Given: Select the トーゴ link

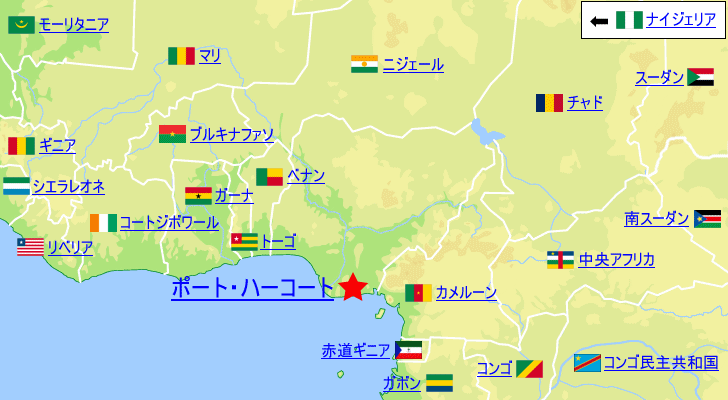Looking at the screenshot, I should 278,241.
